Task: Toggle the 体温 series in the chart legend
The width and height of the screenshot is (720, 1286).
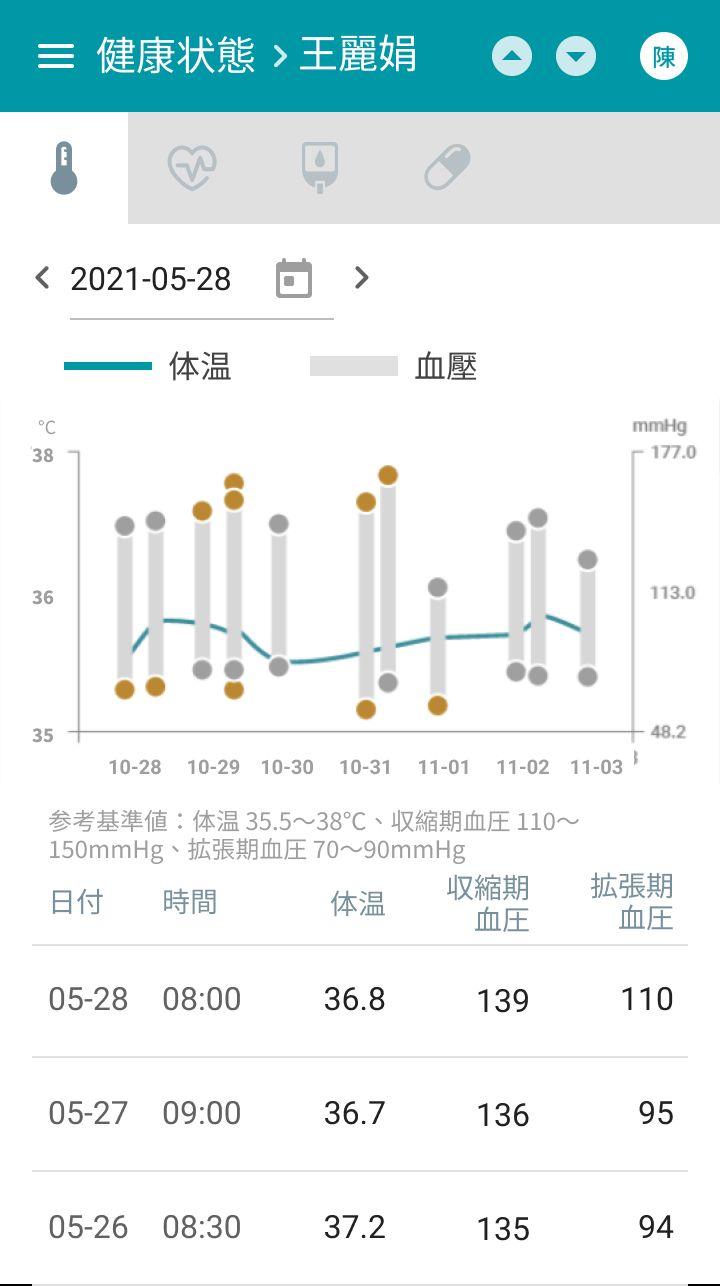Action: [x=148, y=366]
